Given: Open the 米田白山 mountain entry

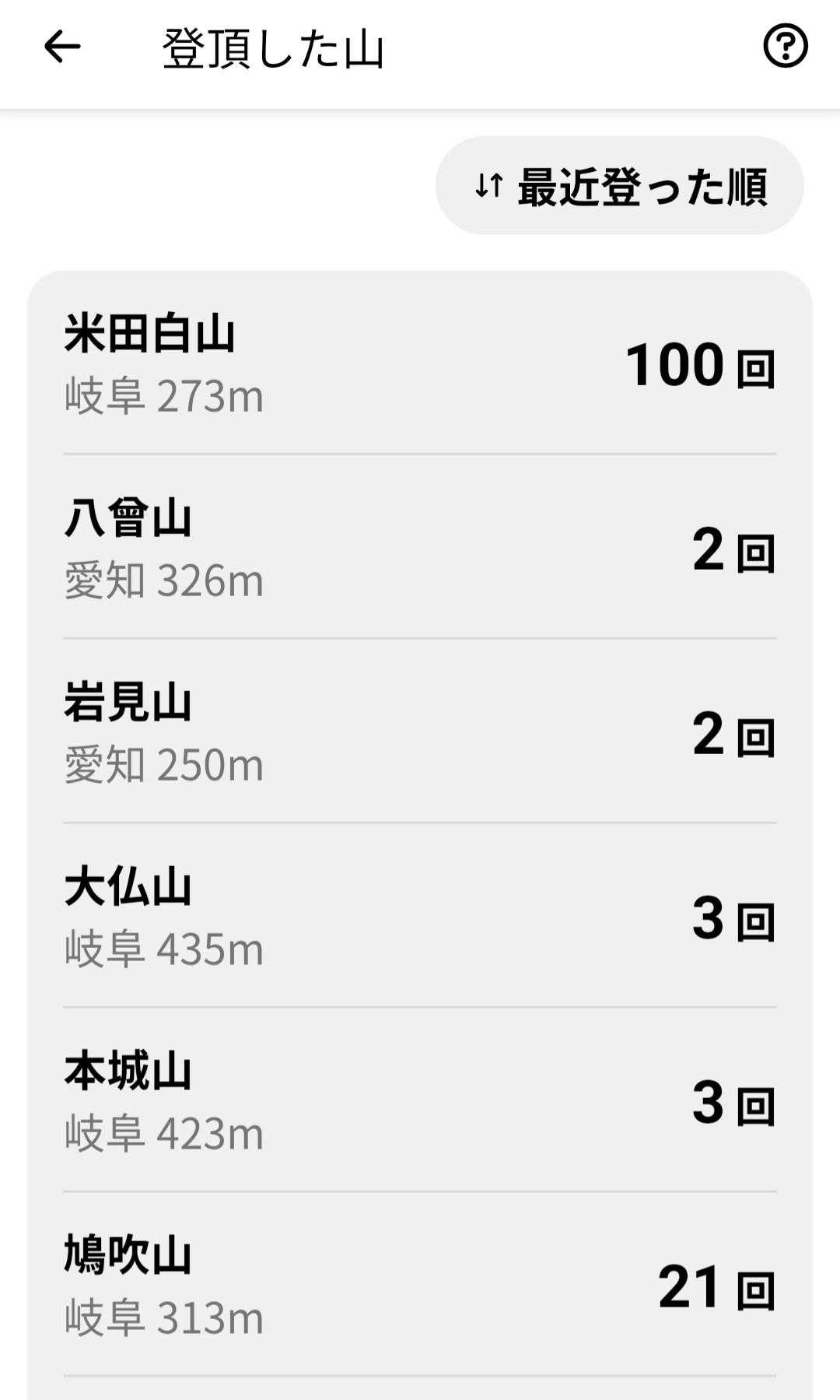Looking at the screenshot, I should 420,363.
